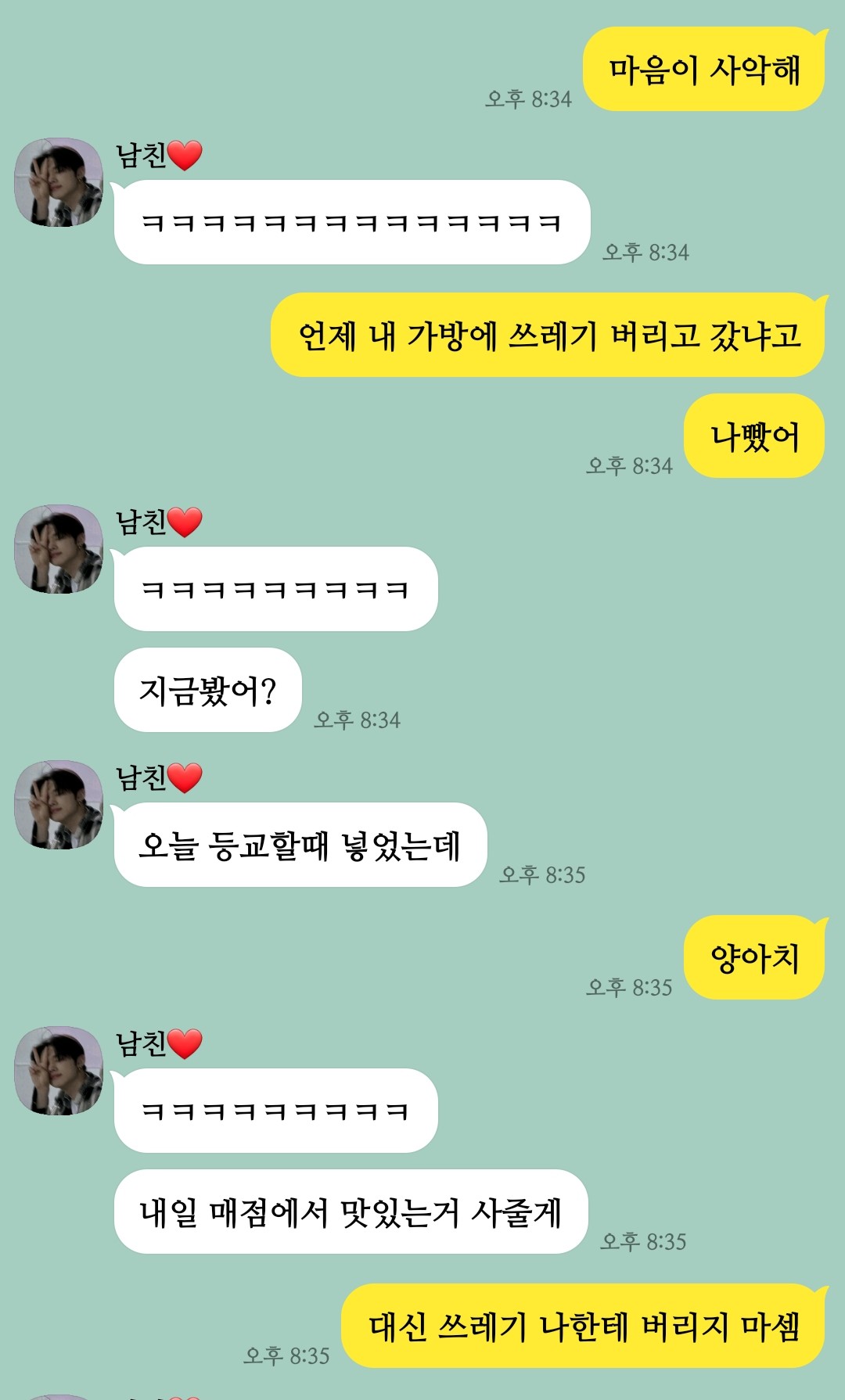View 남친's avatar in the group with 내일 매점에서 맛있는거 사줄게
The image size is (845, 1400).
coord(59,1071)
